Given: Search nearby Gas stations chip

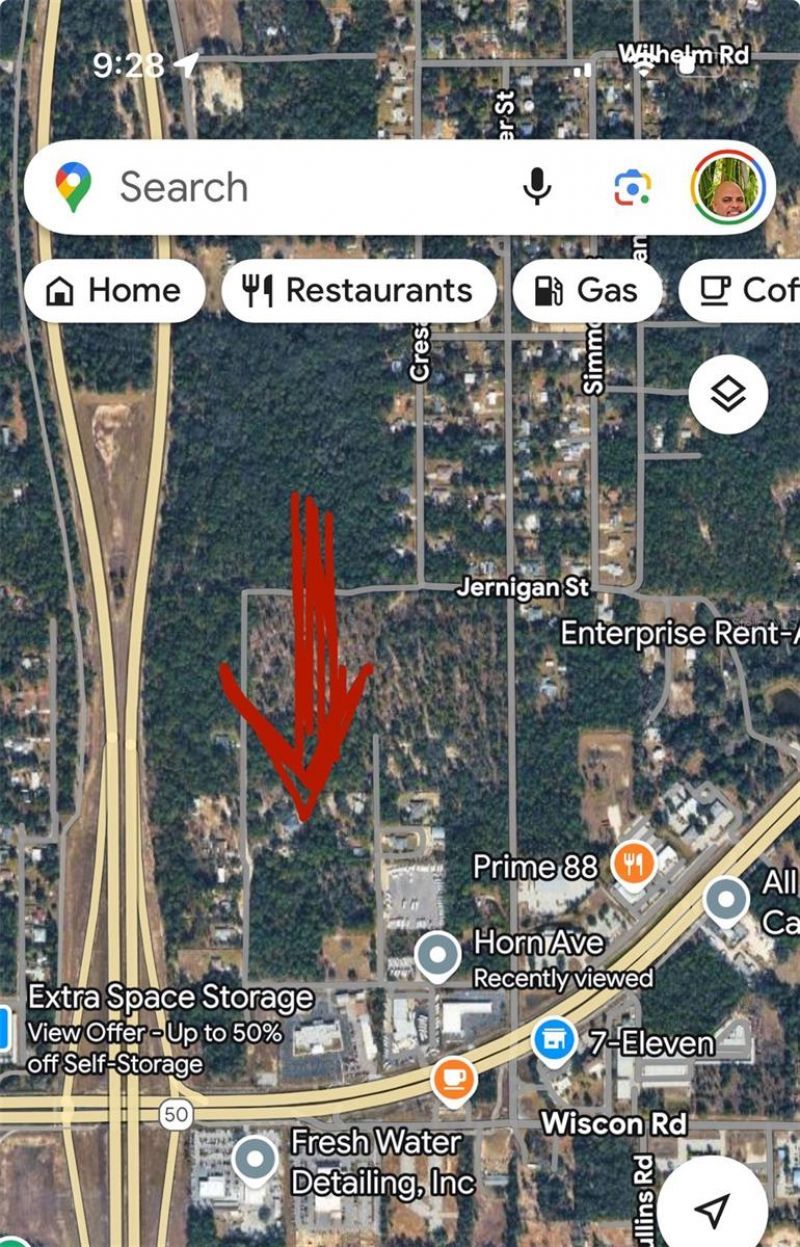Looking at the screenshot, I should point(589,290).
